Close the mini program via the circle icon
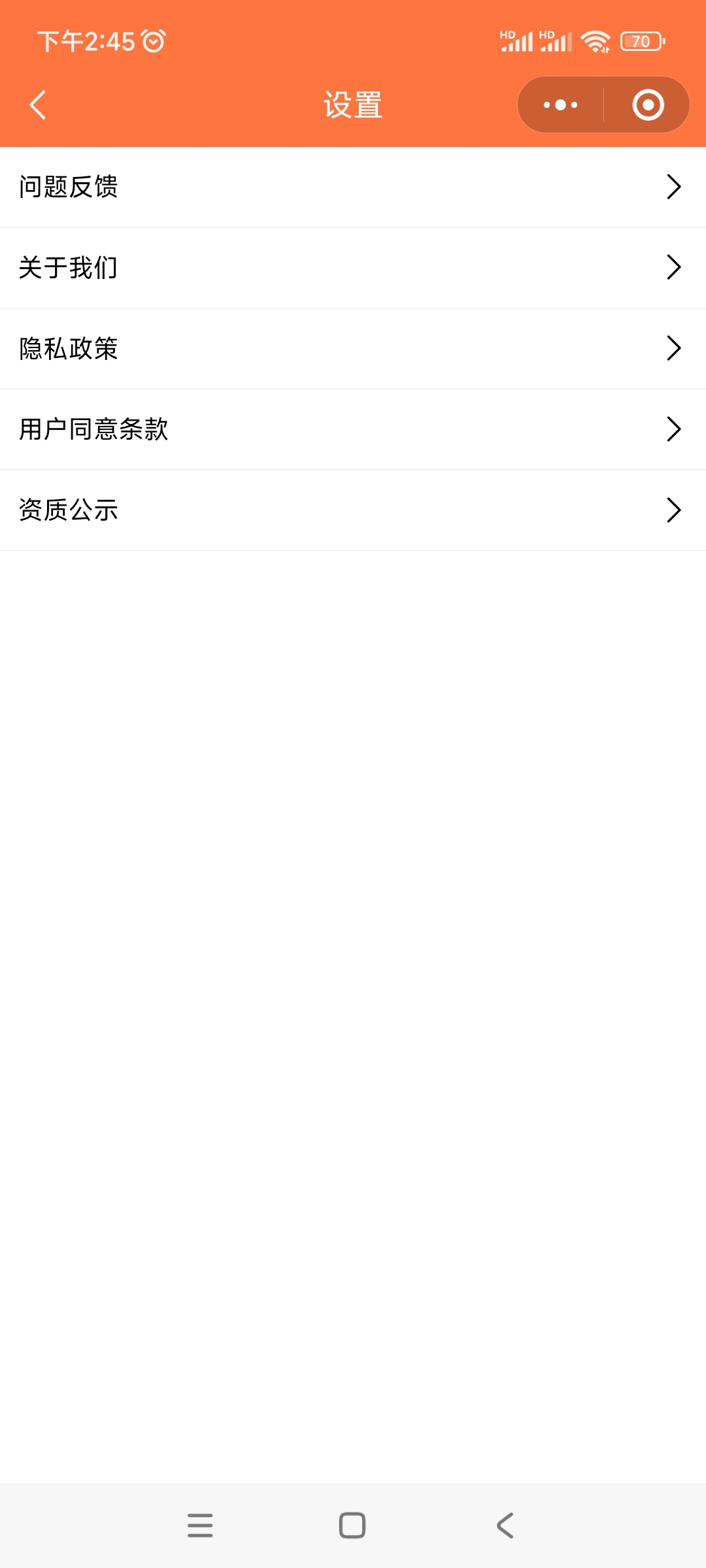This screenshot has width=706, height=1568. click(x=648, y=105)
